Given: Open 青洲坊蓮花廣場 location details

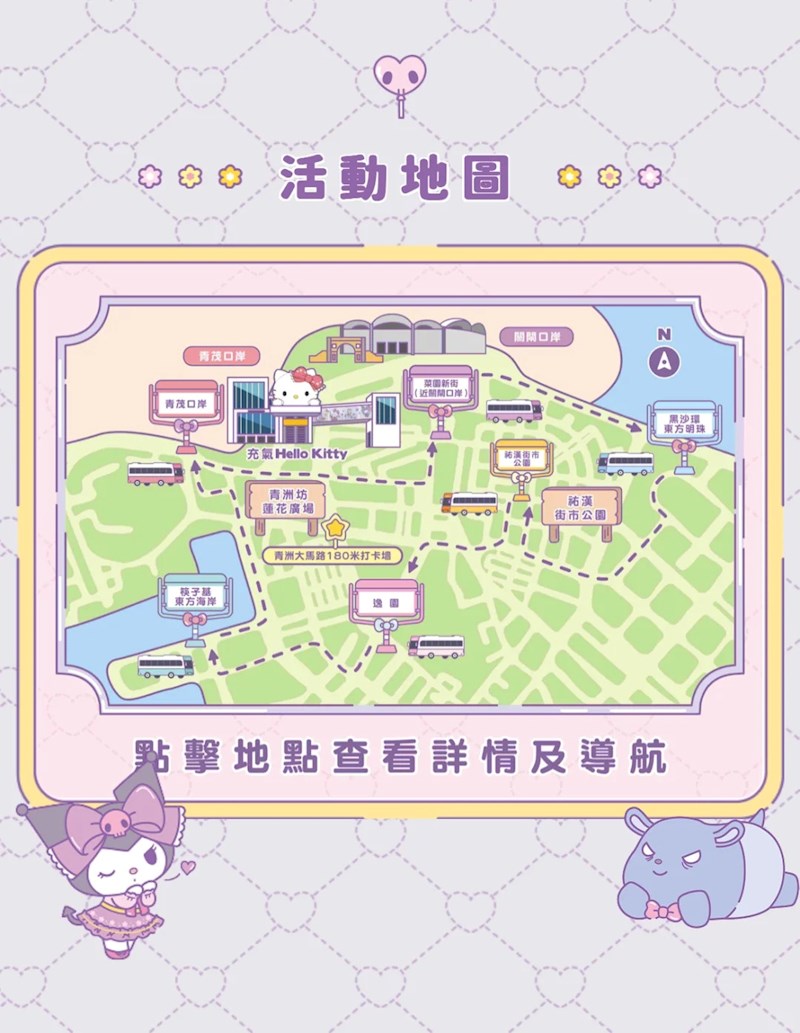Looking at the screenshot, I should tap(284, 501).
